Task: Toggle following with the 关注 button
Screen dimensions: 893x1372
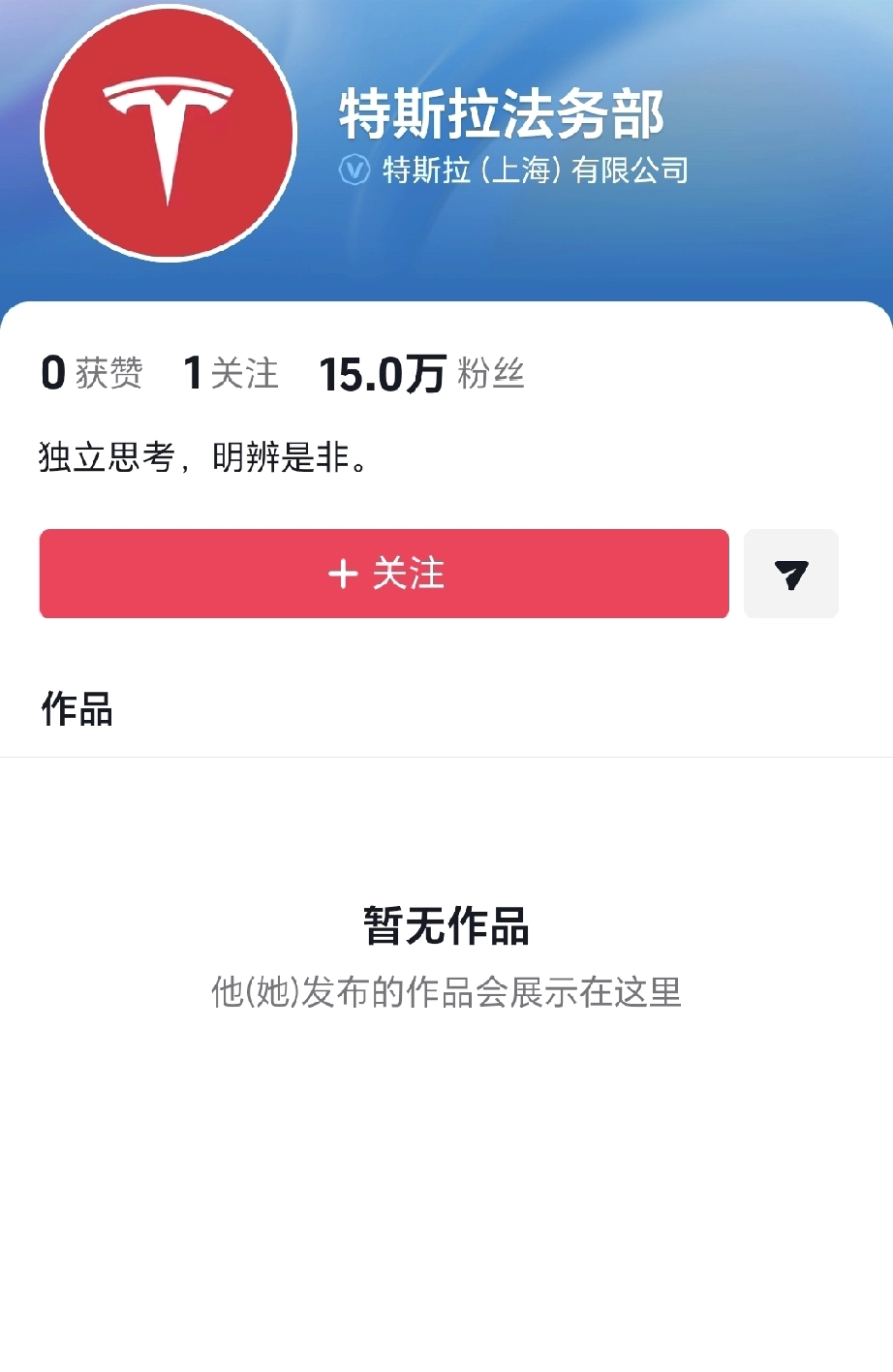Action: point(384,574)
